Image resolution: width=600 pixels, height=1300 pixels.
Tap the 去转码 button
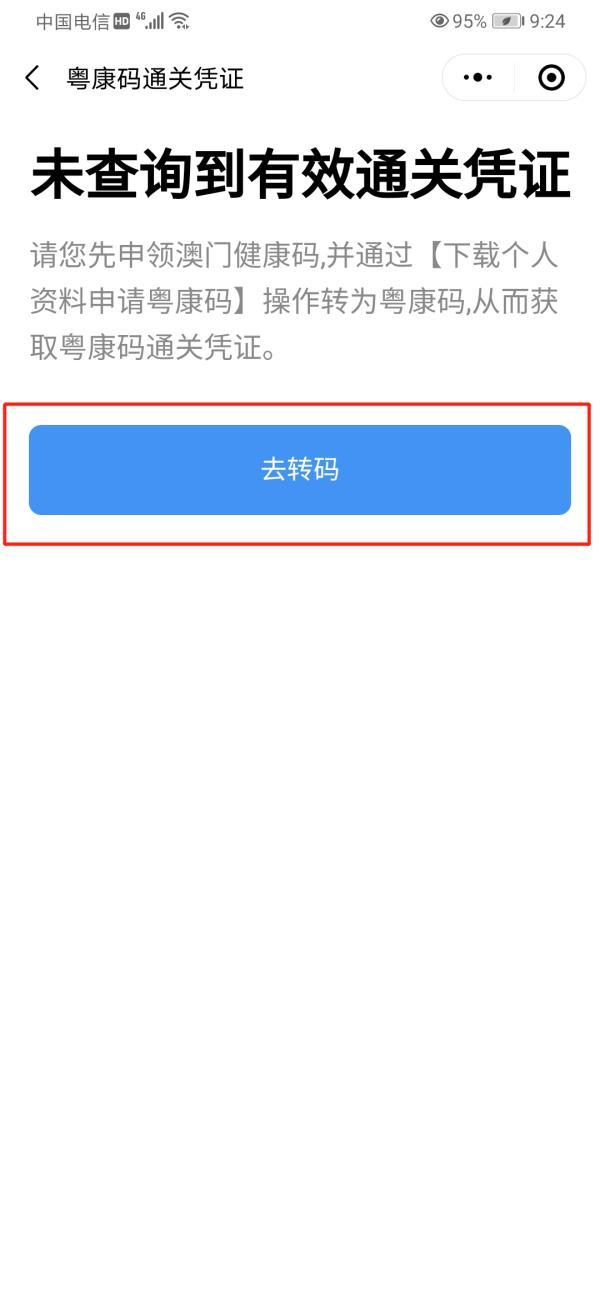[300, 470]
